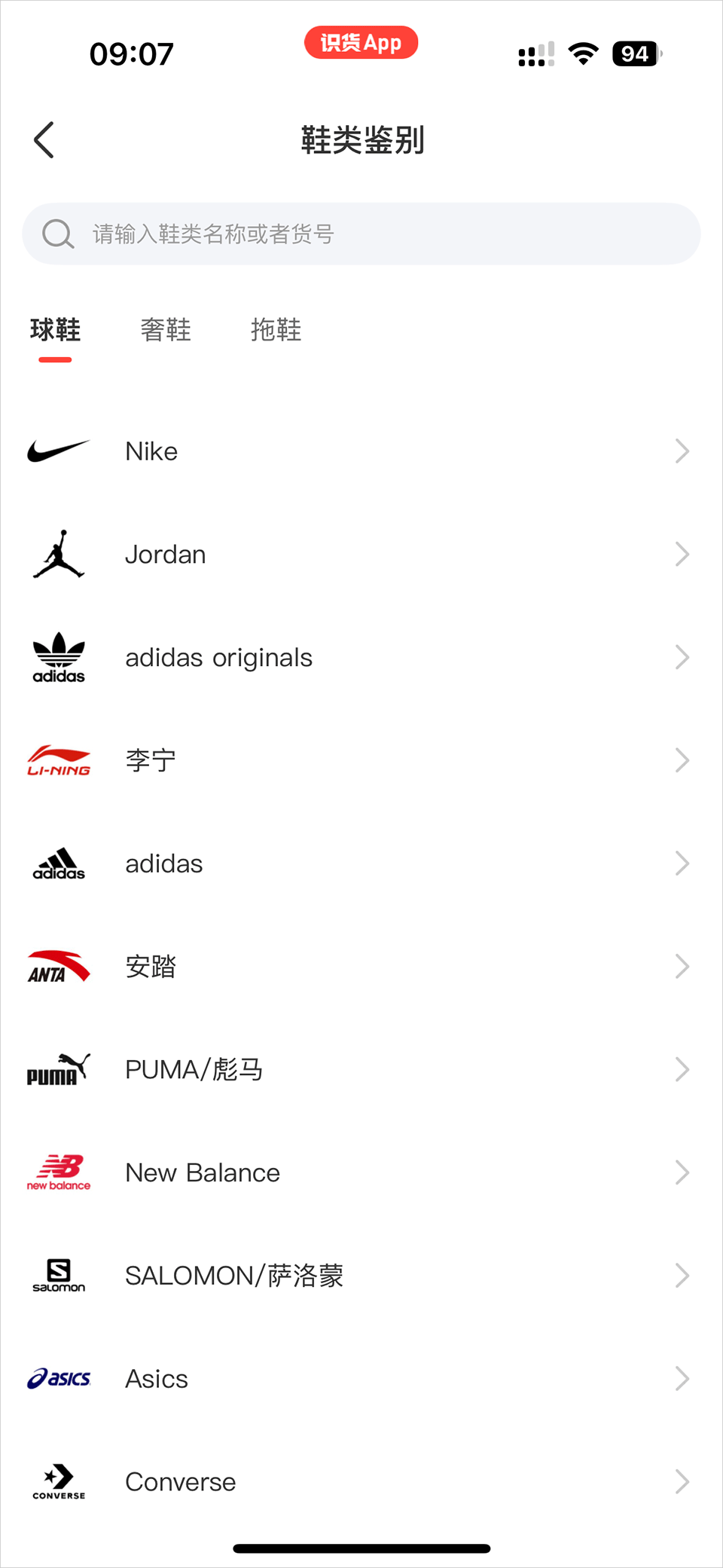The height and width of the screenshot is (1568, 723).
Task: Switch to the 奢鞋 tab
Action: click(166, 330)
